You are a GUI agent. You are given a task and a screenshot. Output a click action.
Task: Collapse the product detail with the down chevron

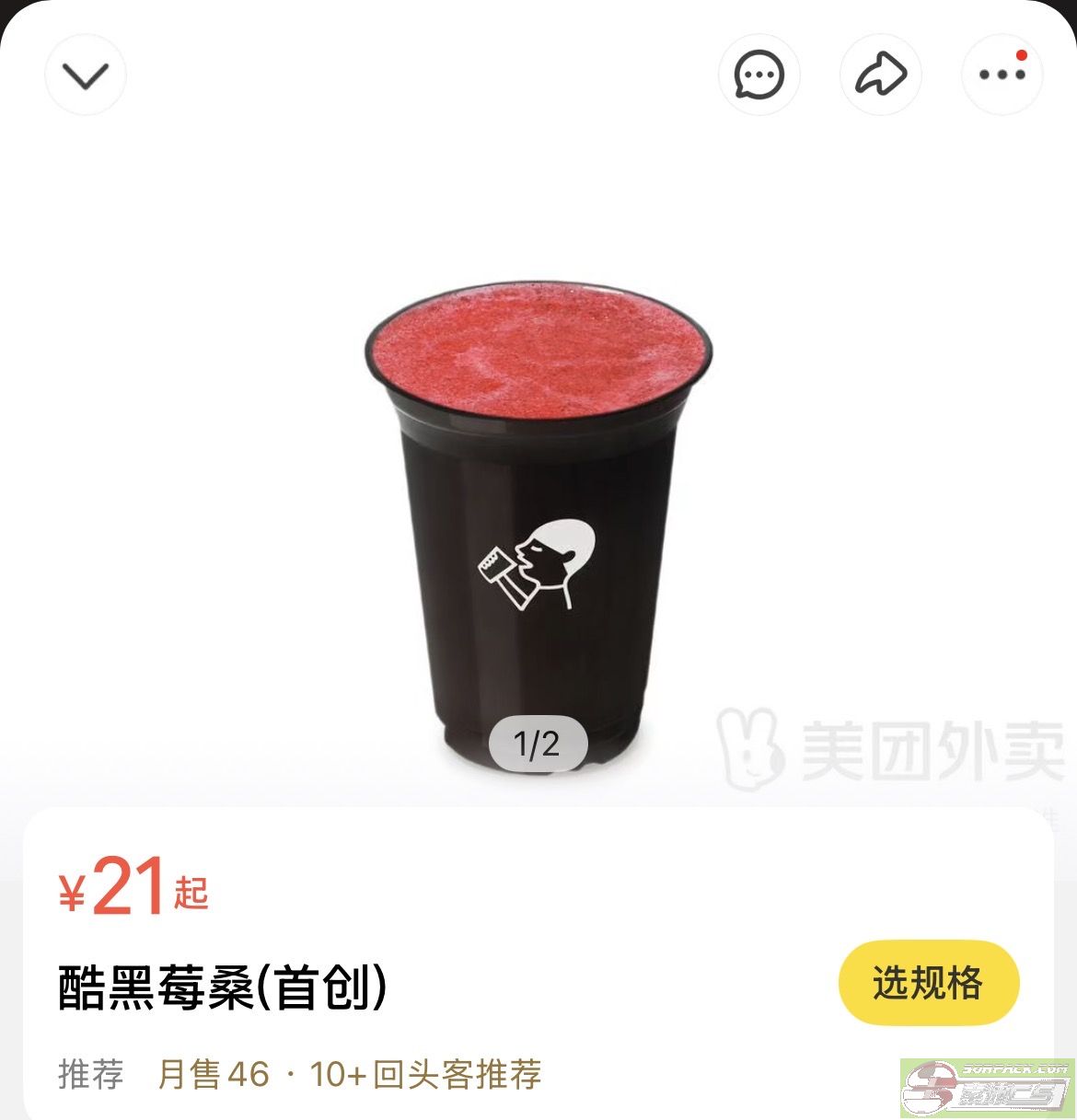(86, 75)
